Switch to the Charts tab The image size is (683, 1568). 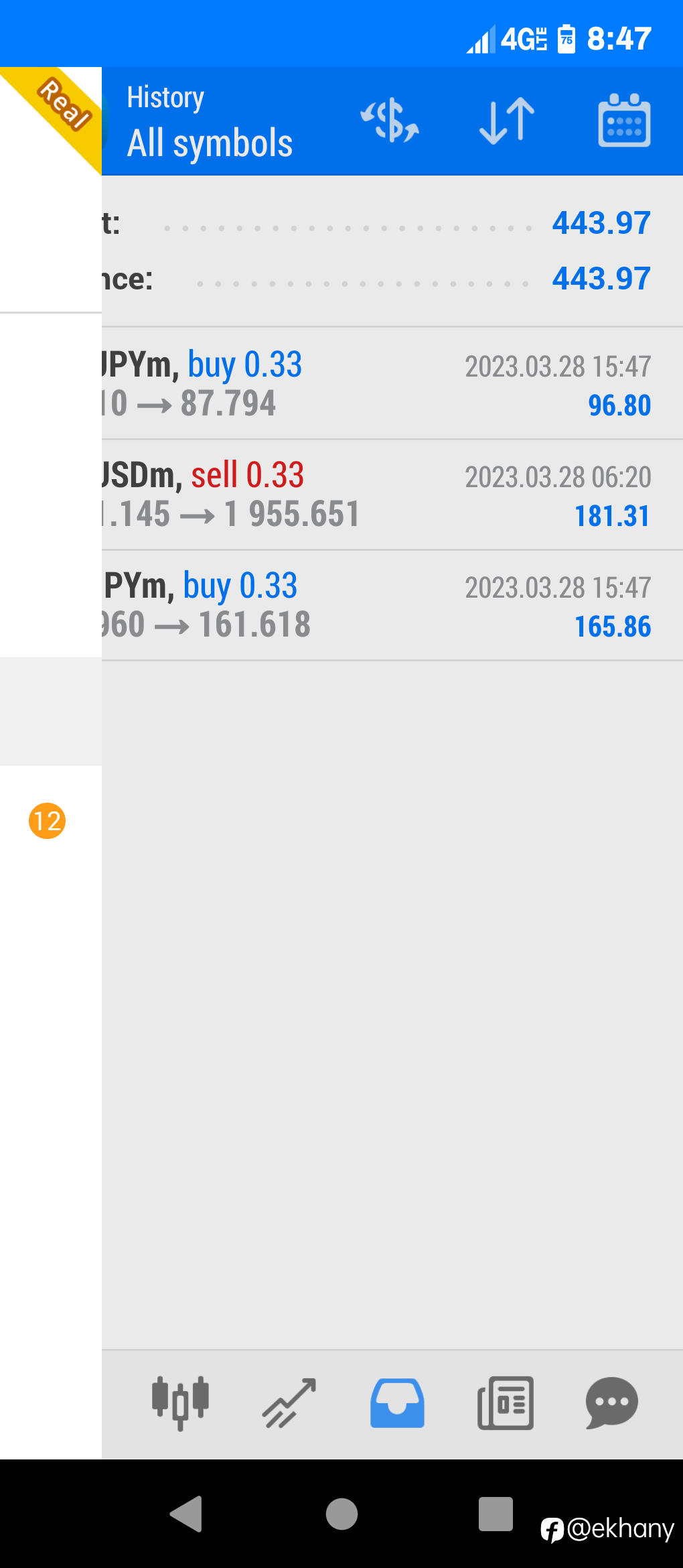pyautogui.click(x=289, y=1403)
